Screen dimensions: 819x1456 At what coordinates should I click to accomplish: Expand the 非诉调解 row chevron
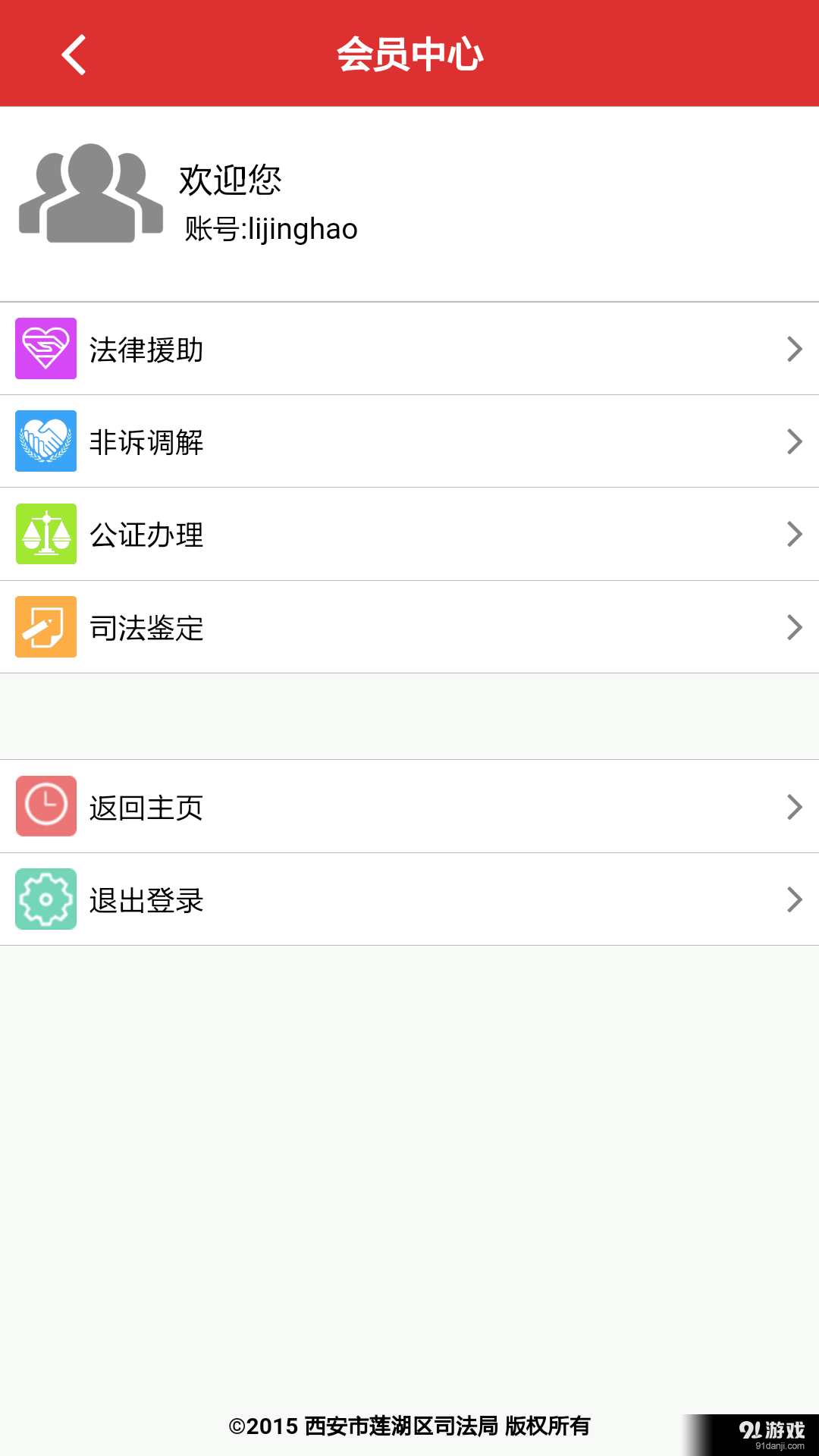point(795,441)
